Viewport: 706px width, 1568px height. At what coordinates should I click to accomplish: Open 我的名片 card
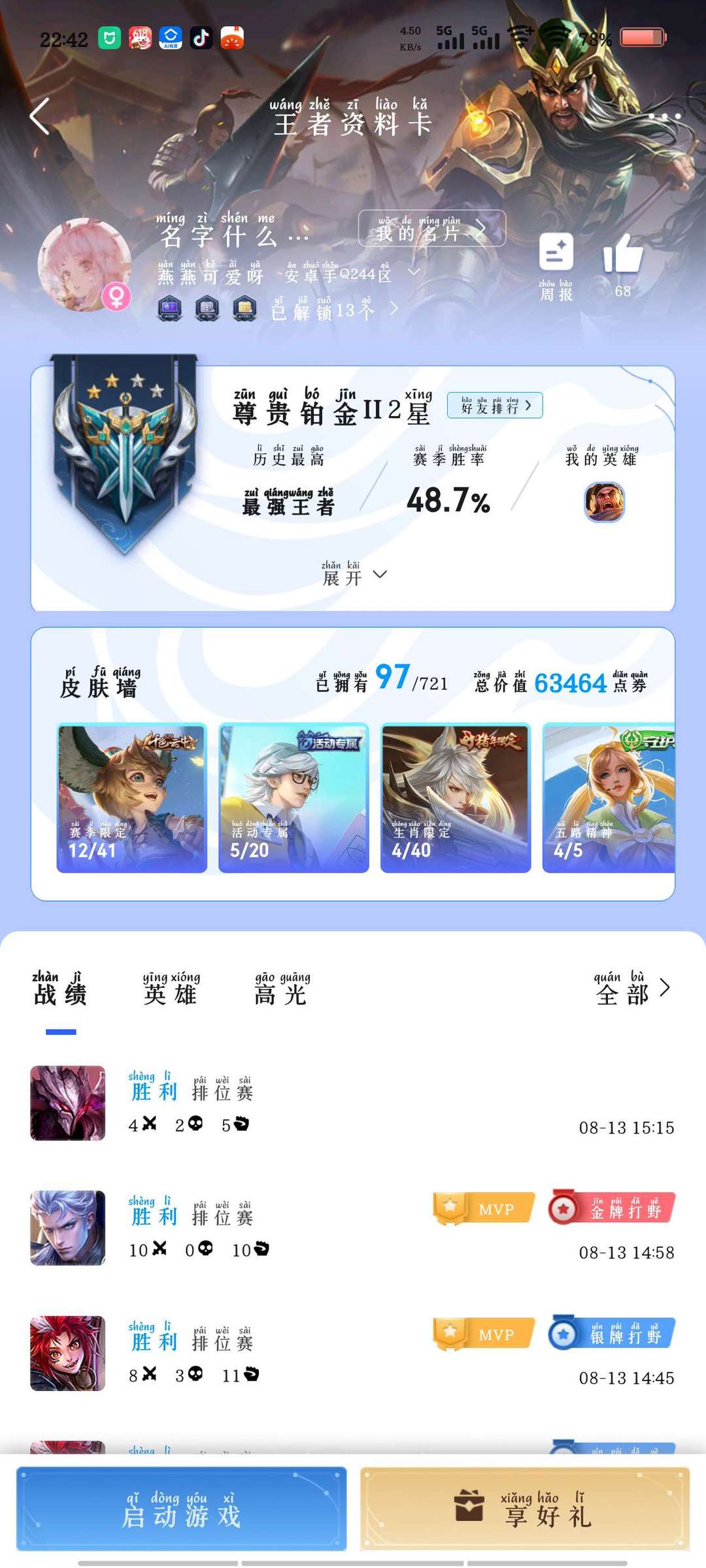(431, 229)
